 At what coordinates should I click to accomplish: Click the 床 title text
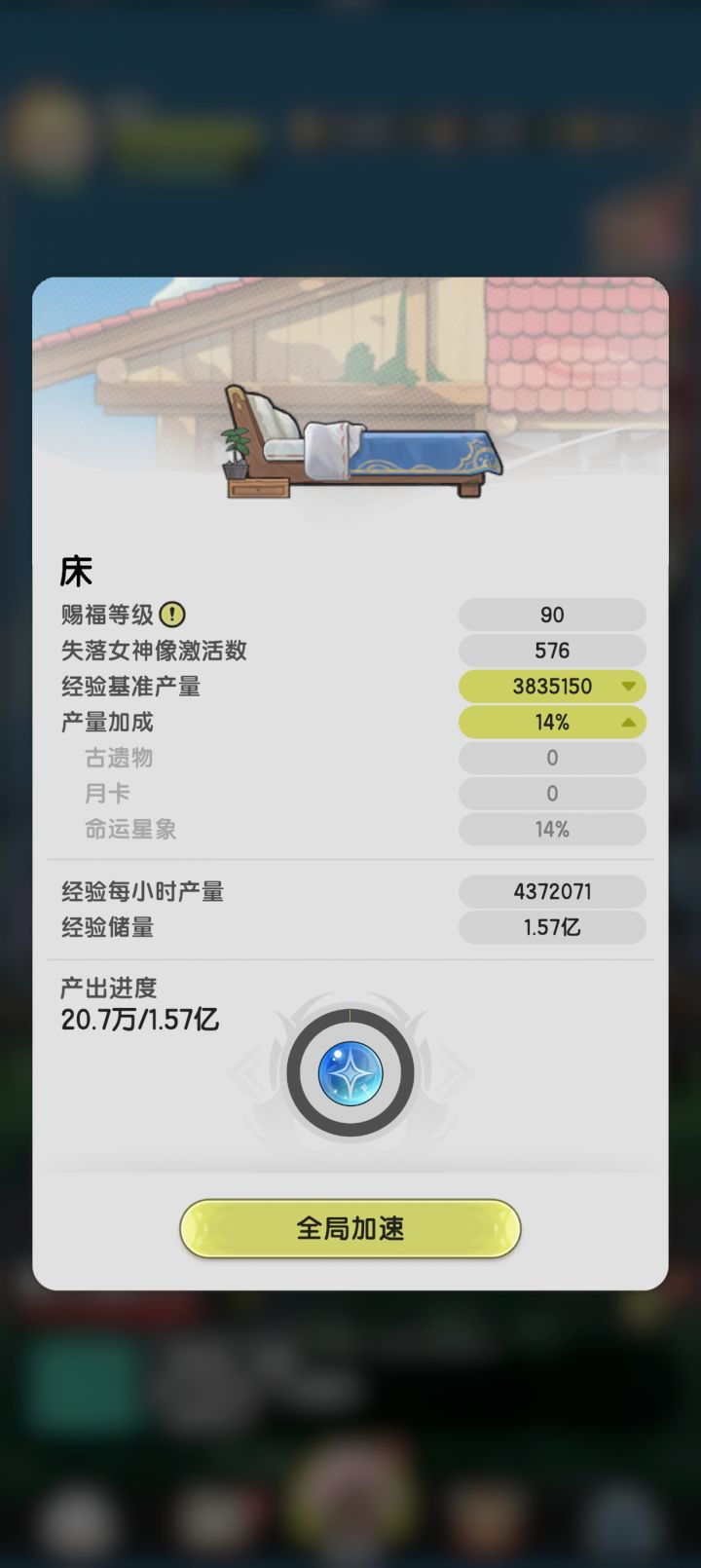pyautogui.click(x=74, y=570)
